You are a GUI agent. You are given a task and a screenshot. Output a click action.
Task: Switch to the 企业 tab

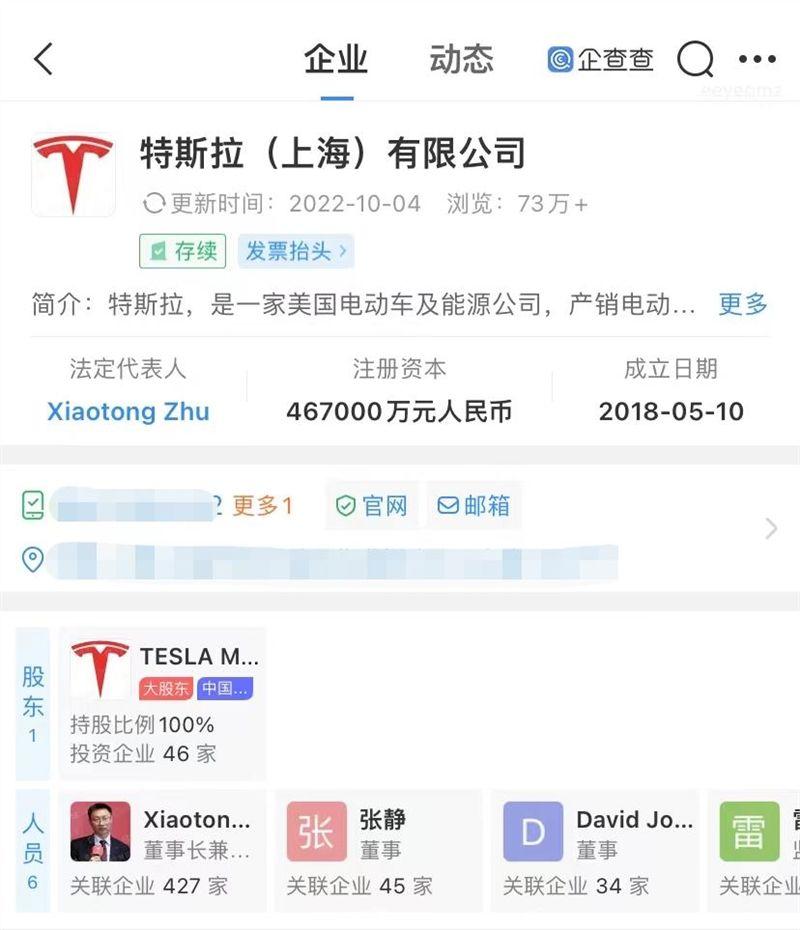click(336, 60)
